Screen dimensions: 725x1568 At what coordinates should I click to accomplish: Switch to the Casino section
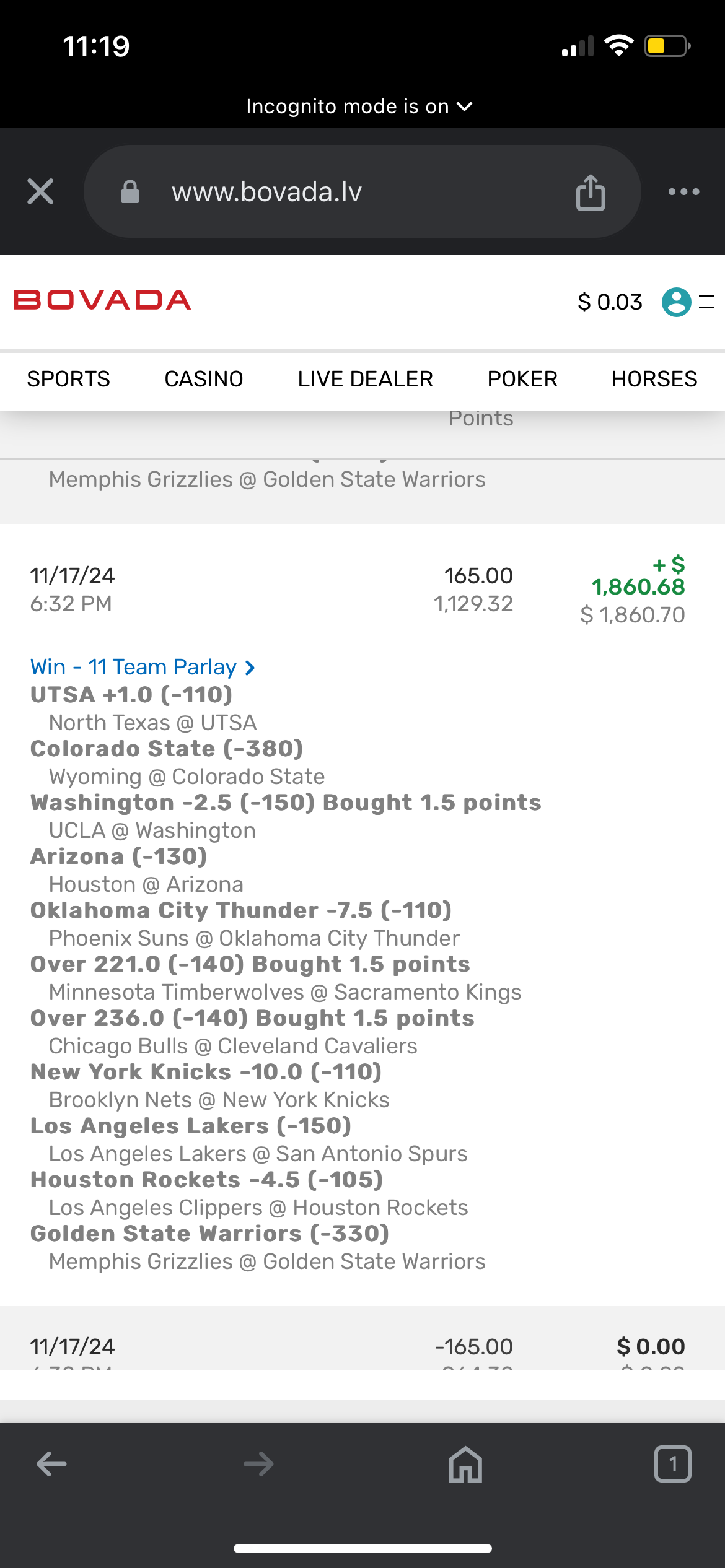click(x=203, y=379)
